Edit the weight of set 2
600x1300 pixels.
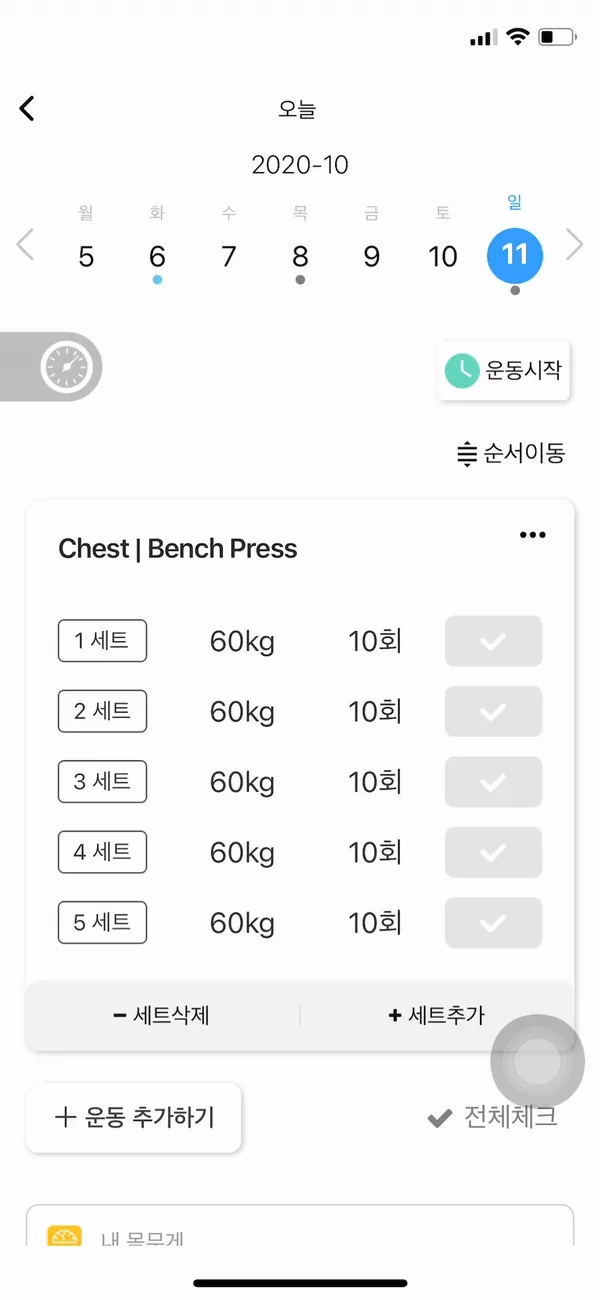(242, 712)
